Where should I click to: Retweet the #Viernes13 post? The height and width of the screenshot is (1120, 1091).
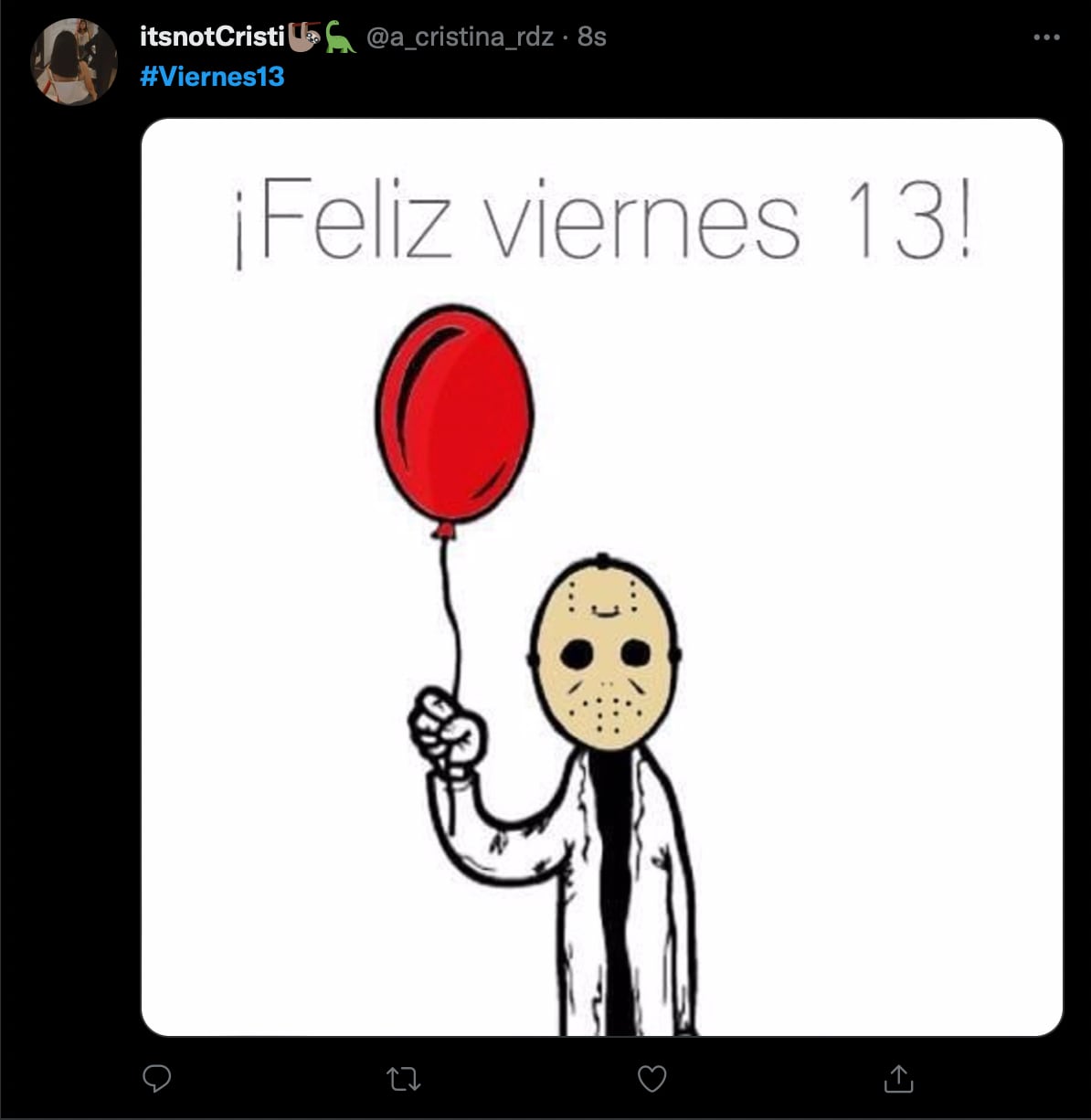[404, 1080]
